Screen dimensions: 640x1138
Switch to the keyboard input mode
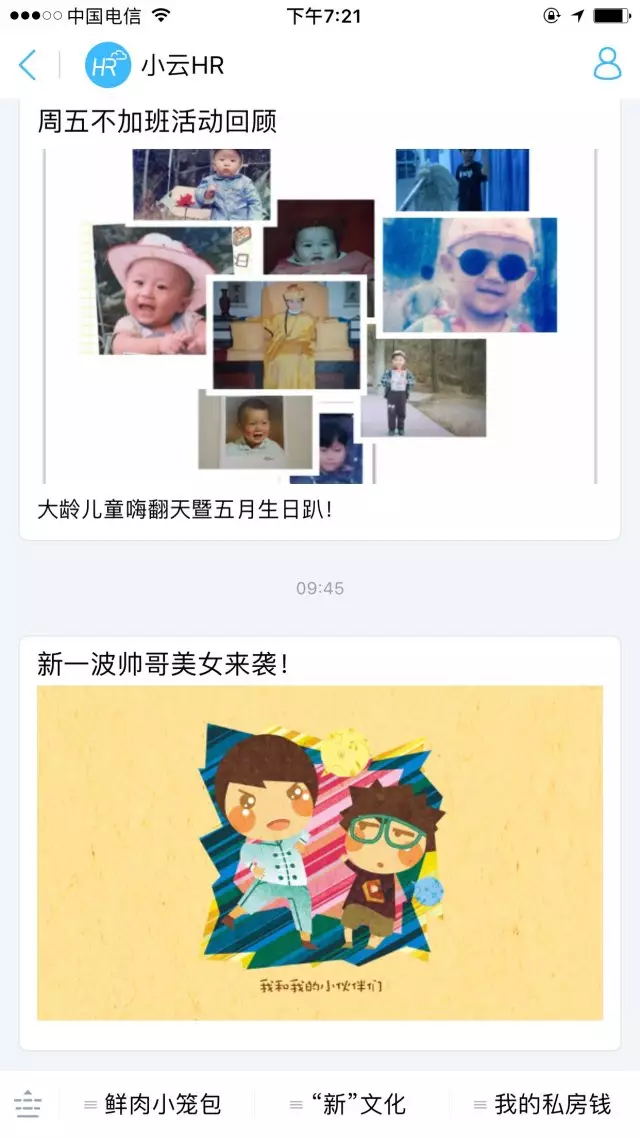[28, 1104]
